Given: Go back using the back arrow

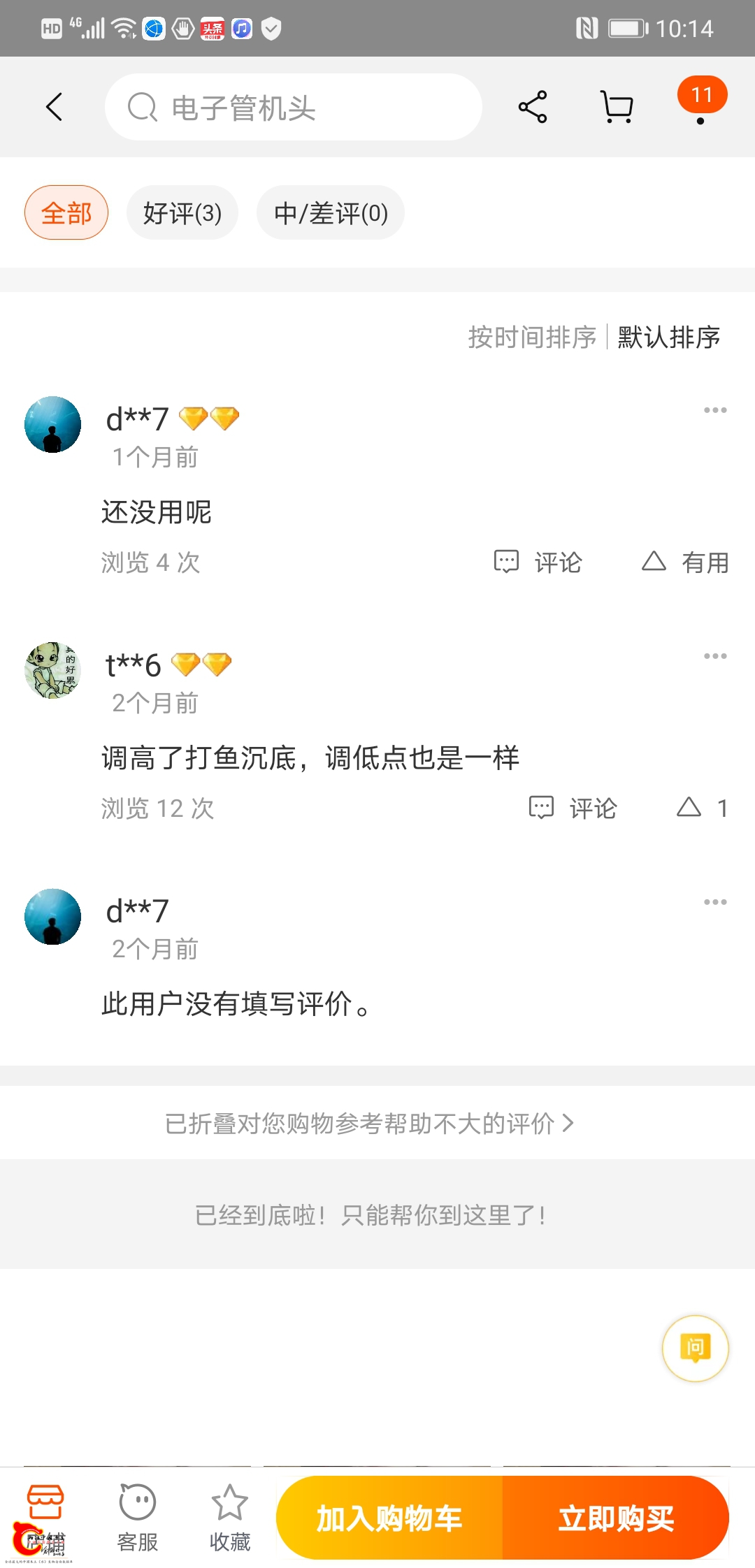Looking at the screenshot, I should click(x=55, y=107).
